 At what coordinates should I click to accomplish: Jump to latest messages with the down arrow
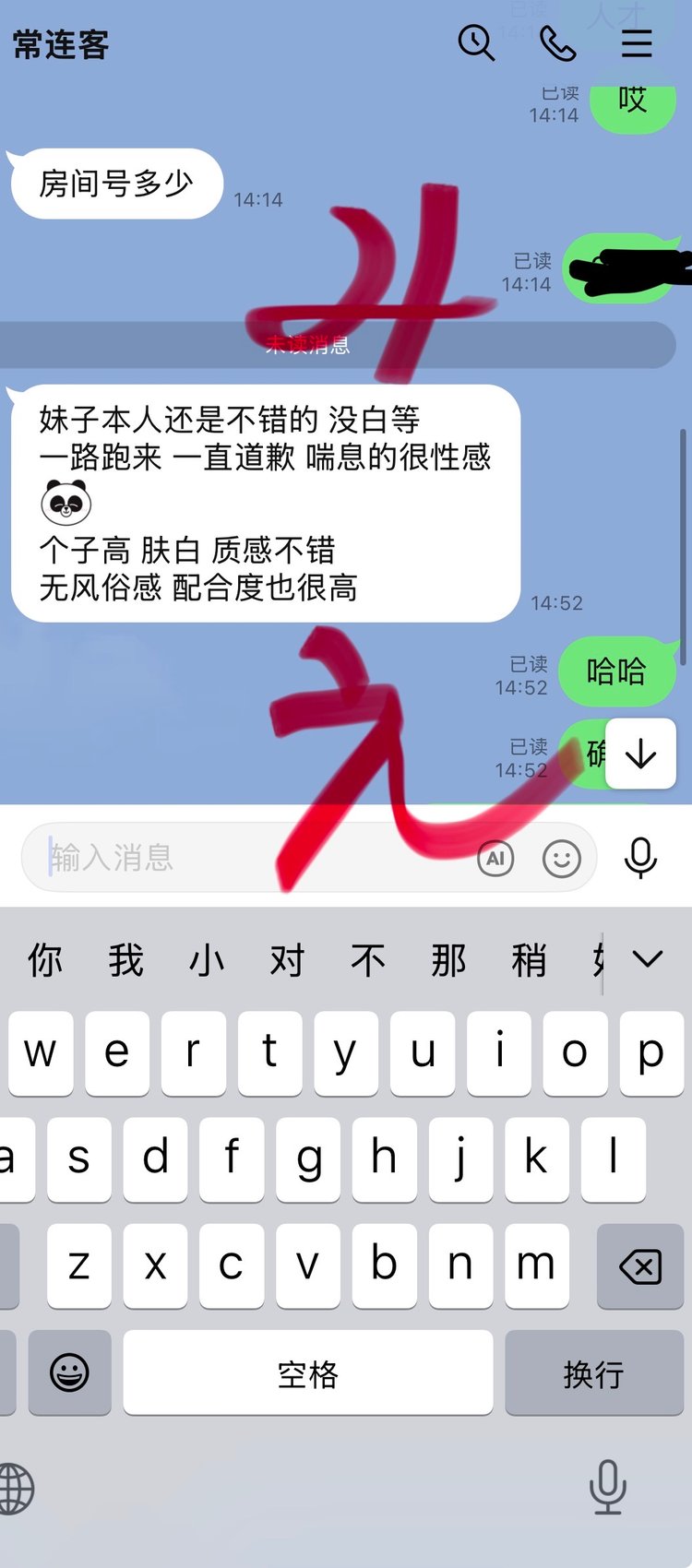pos(640,754)
